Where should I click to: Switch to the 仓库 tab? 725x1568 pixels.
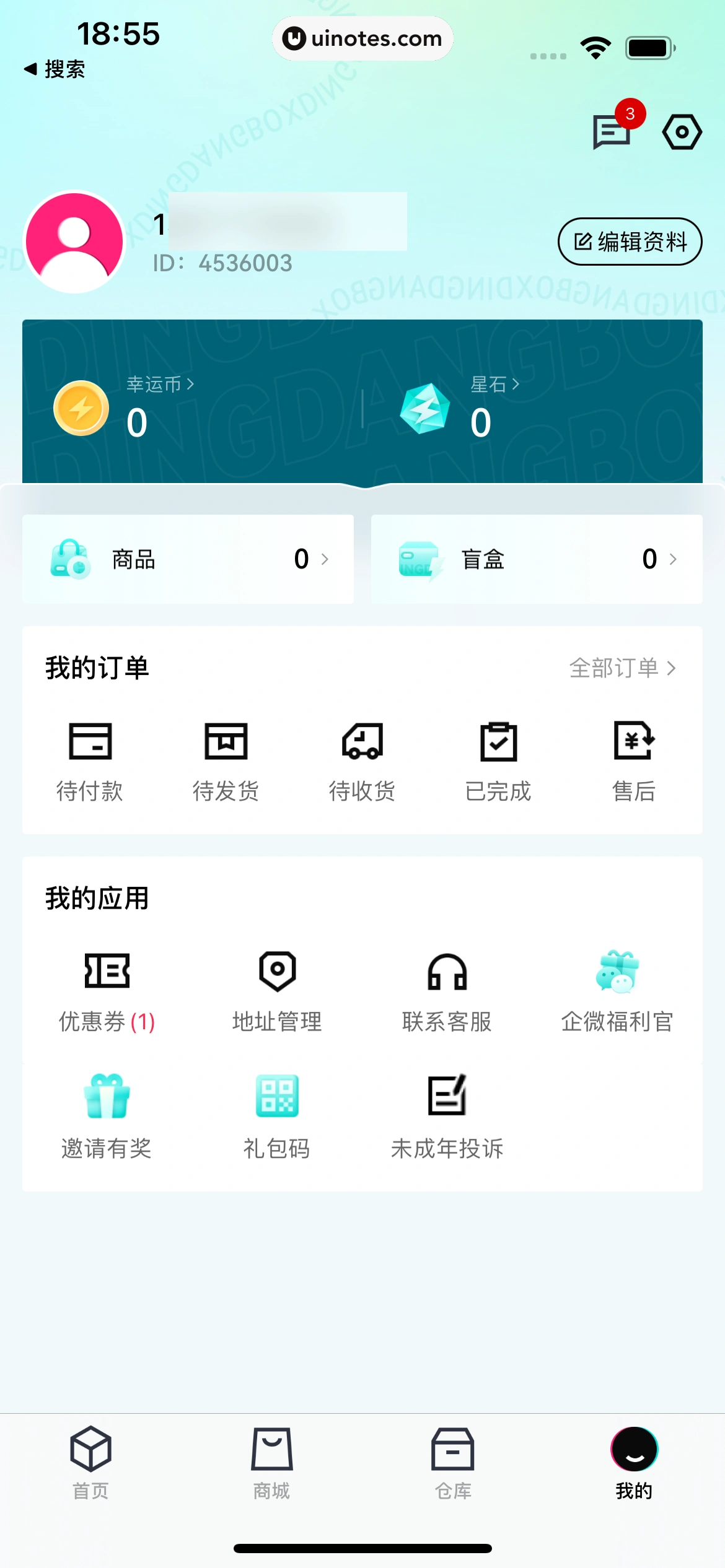[x=453, y=1463]
